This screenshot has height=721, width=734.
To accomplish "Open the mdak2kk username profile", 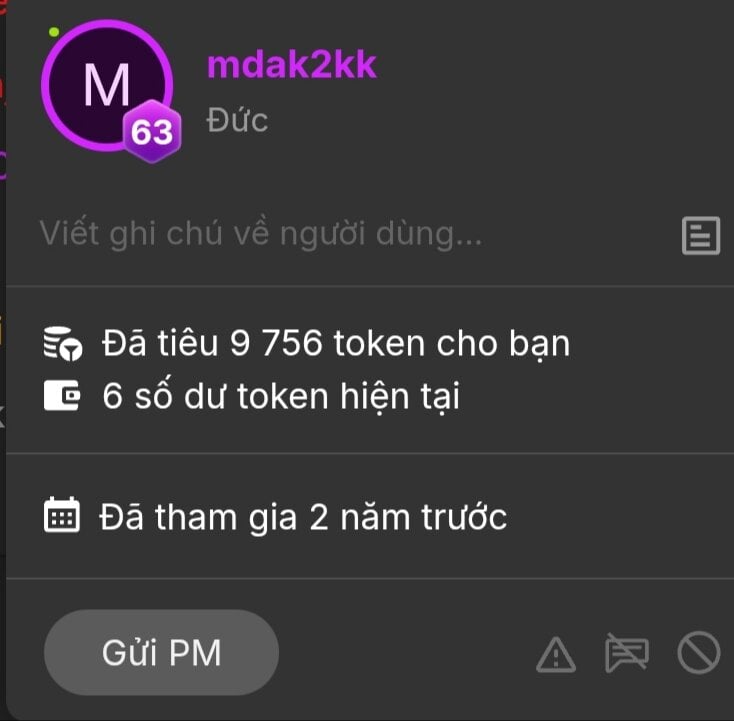I will 291,65.
